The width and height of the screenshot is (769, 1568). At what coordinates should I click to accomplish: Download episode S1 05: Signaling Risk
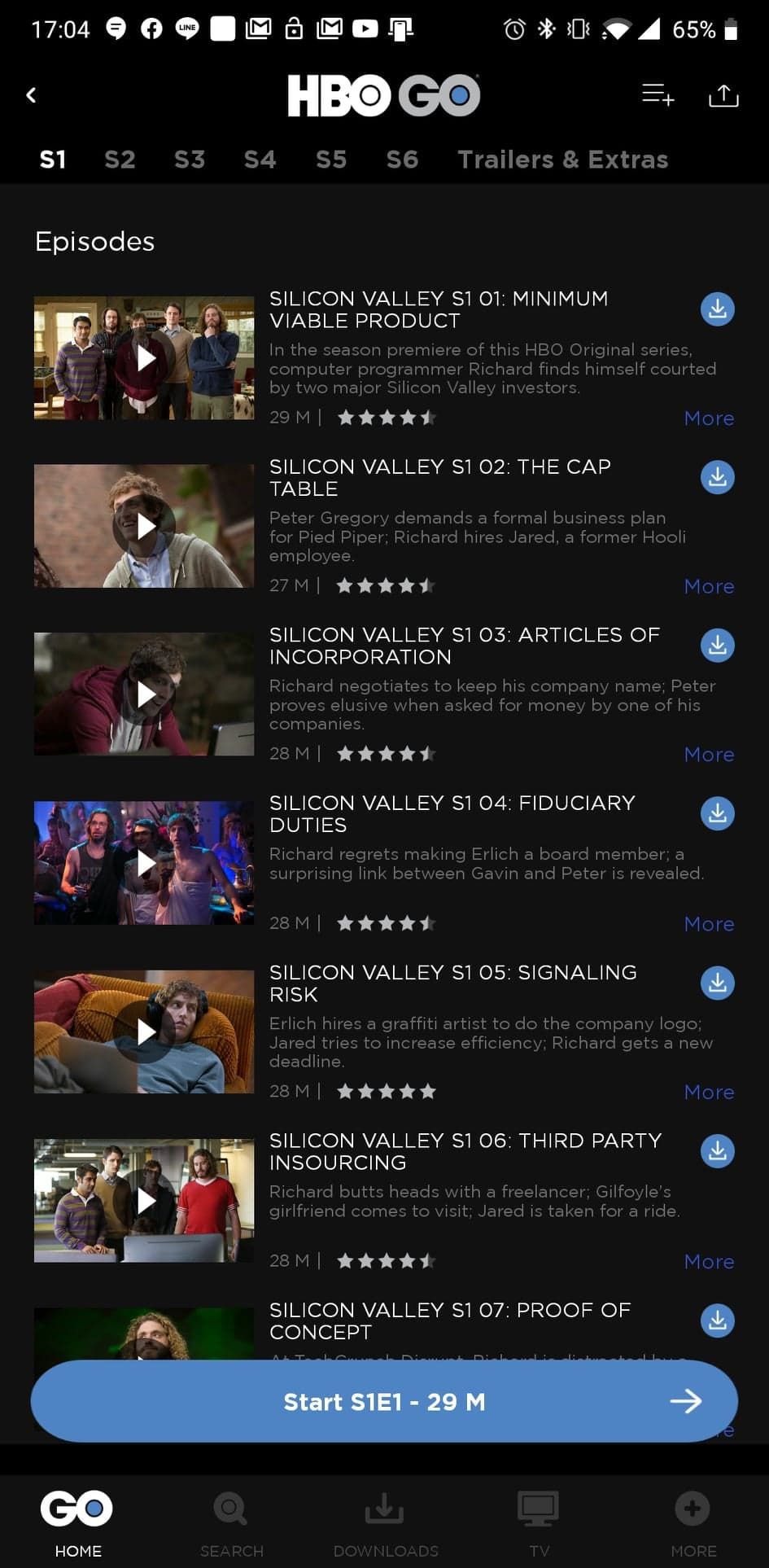click(x=717, y=983)
